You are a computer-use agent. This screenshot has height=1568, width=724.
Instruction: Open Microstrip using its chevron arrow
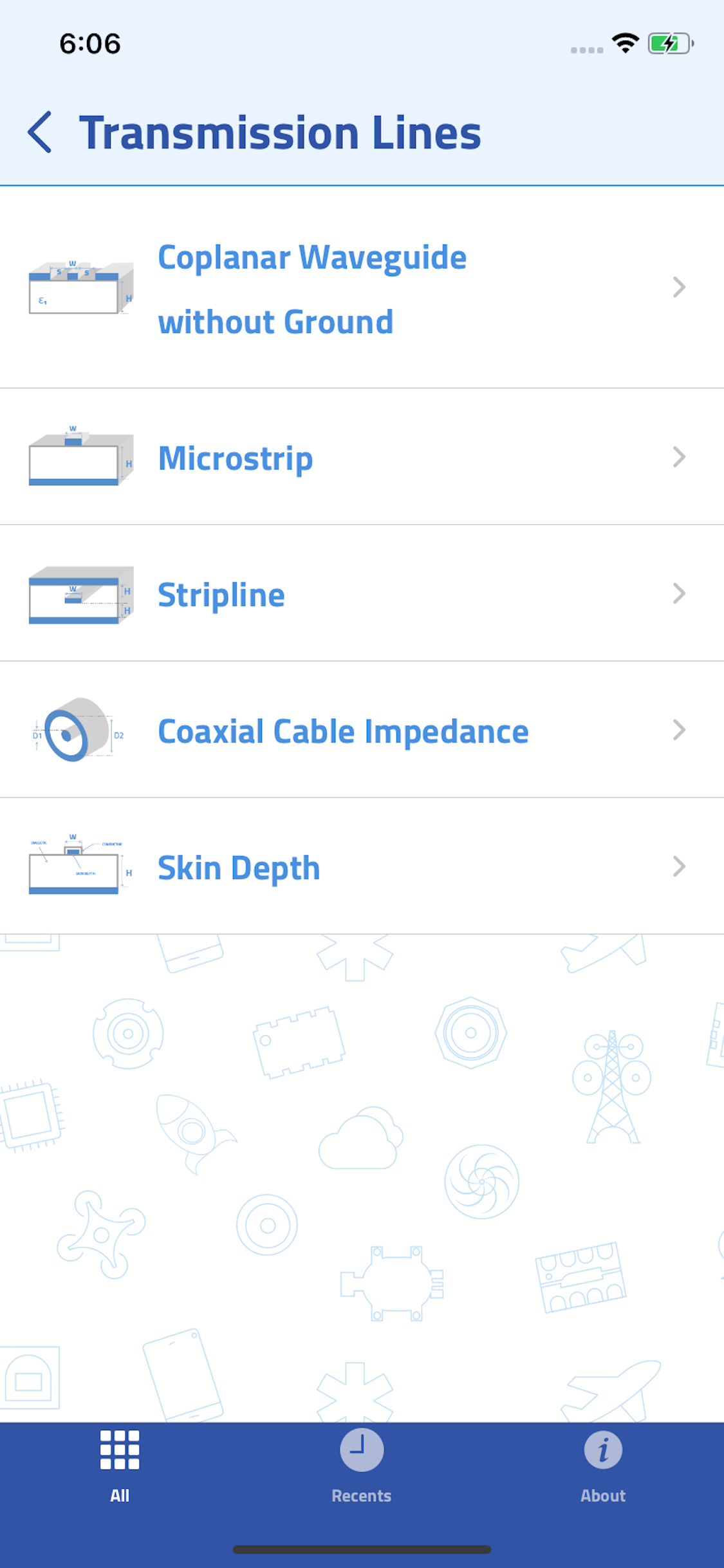coord(679,457)
